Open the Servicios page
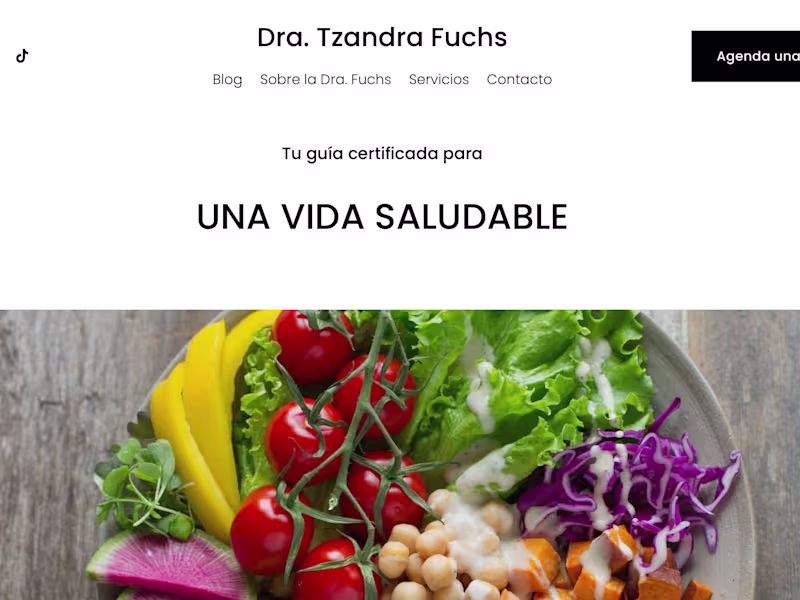This screenshot has height=600, width=800. (438, 79)
